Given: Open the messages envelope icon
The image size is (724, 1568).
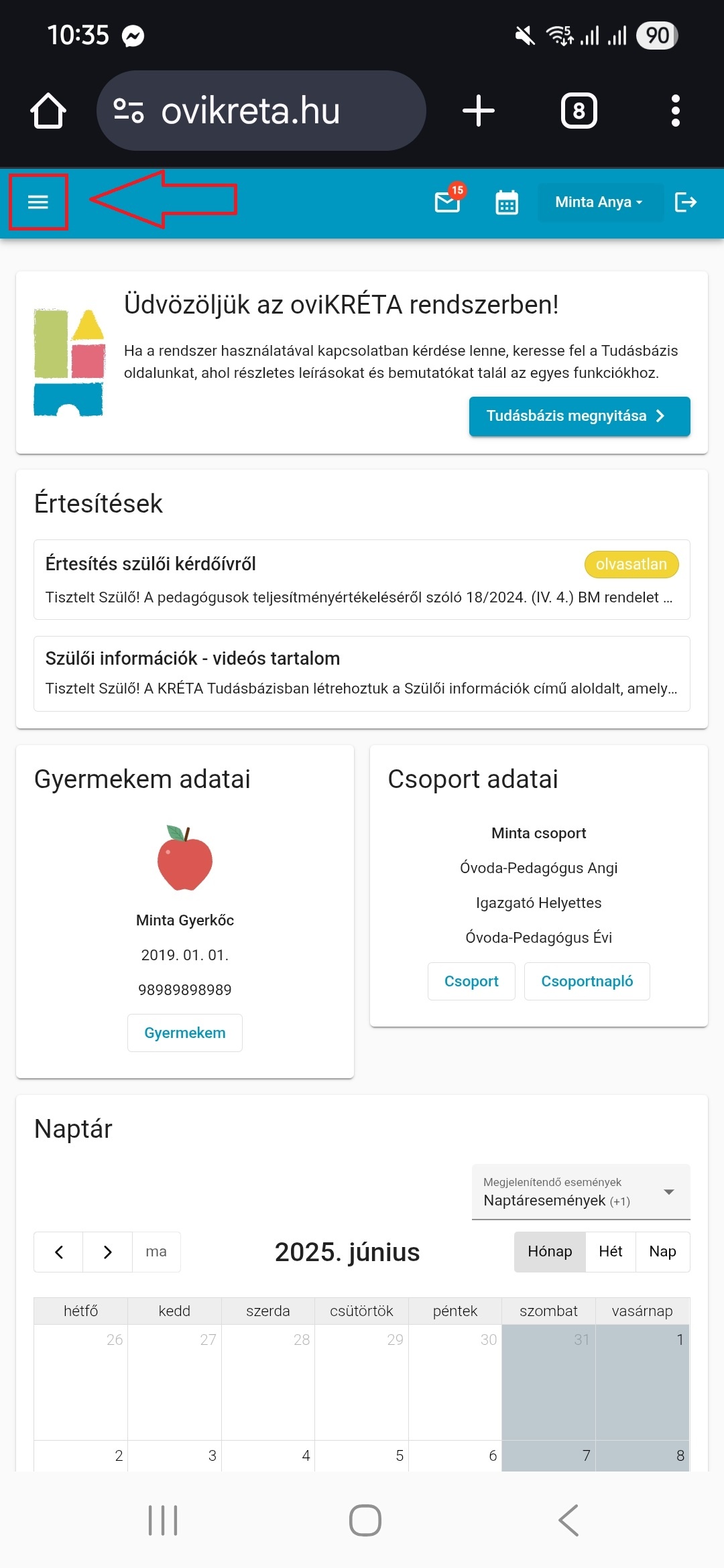Looking at the screenshot, I should click(x=448, y=201).
